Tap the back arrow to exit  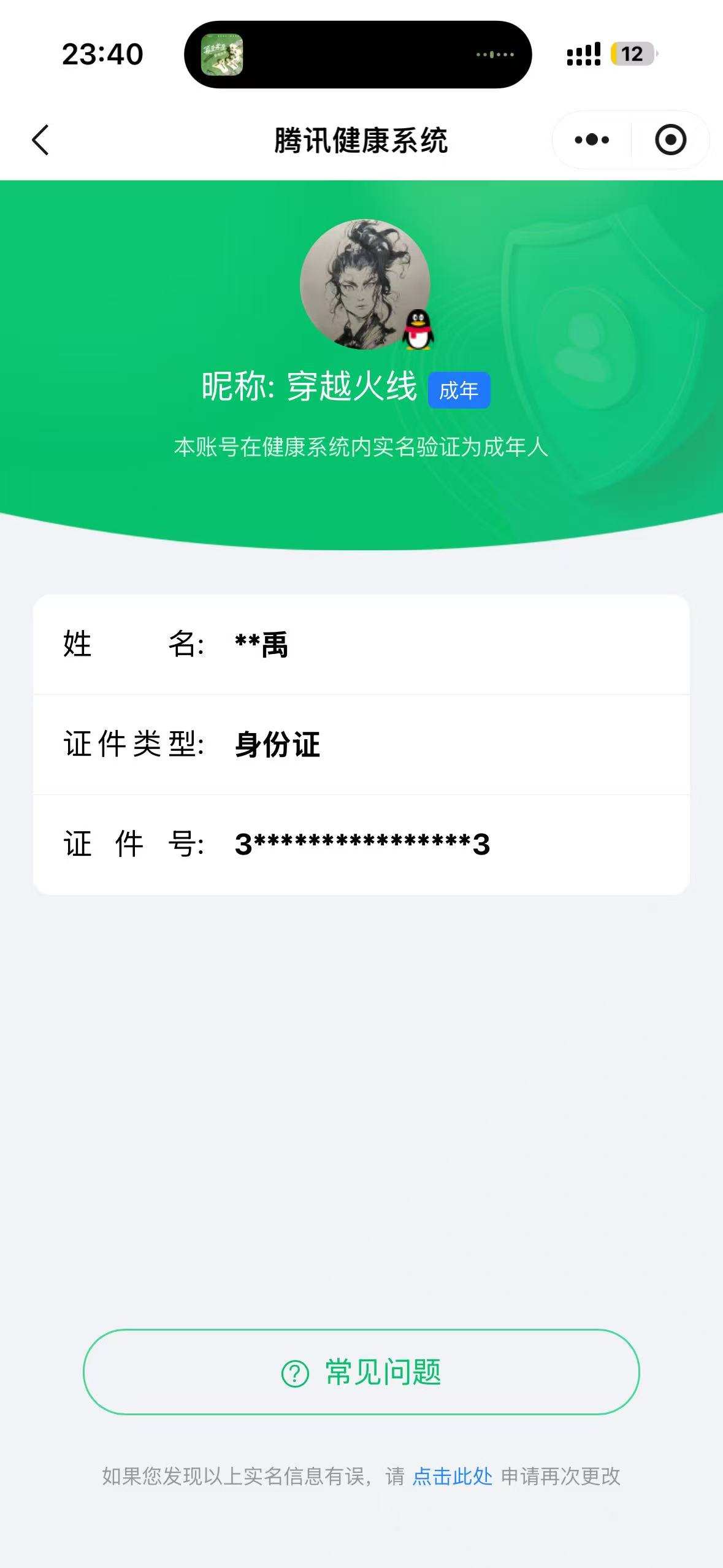39,140
